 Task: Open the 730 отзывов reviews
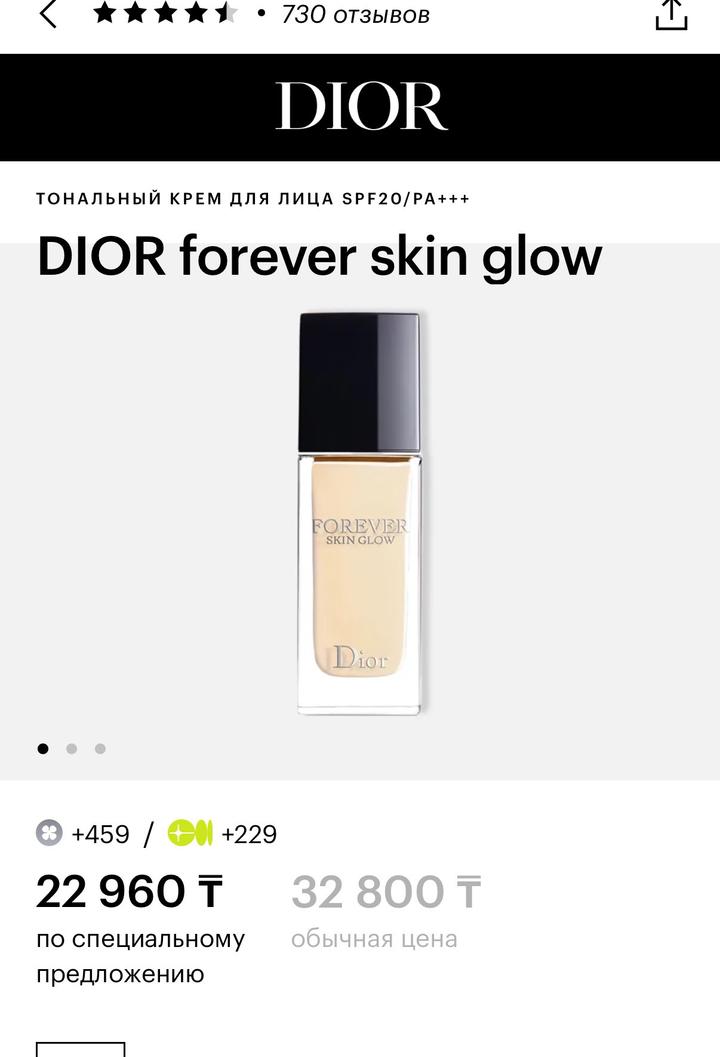[355, 15]
